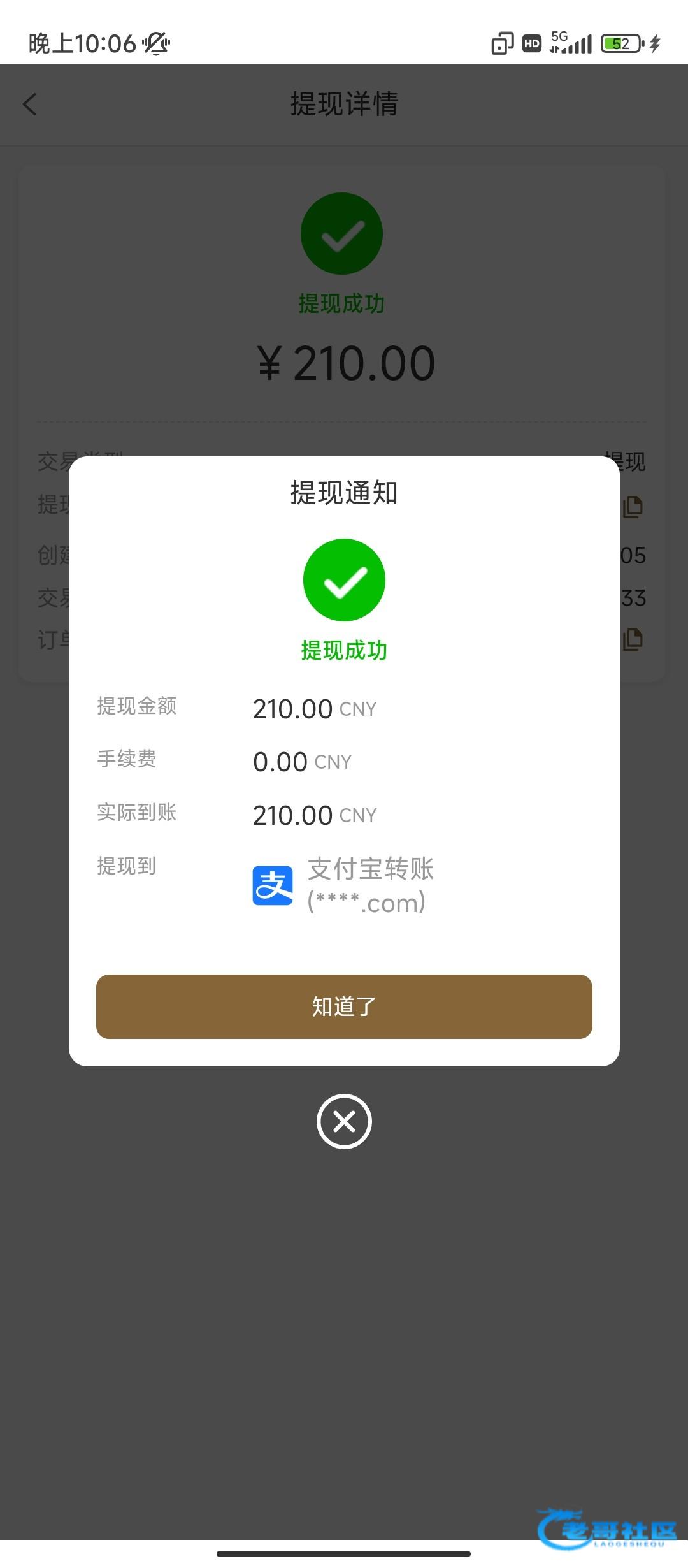
Task: Tap the 知道了 confirmation button
Action: (x=344, y=1006)
